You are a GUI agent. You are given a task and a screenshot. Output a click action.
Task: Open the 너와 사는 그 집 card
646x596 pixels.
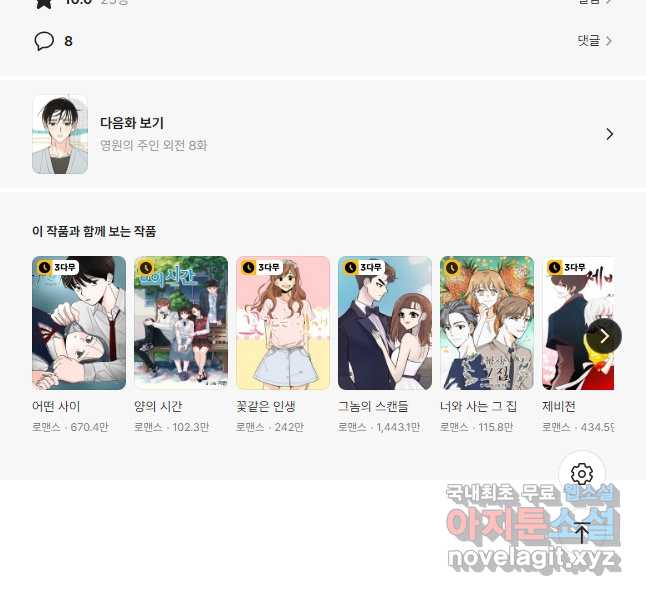[x=487, y=323]
